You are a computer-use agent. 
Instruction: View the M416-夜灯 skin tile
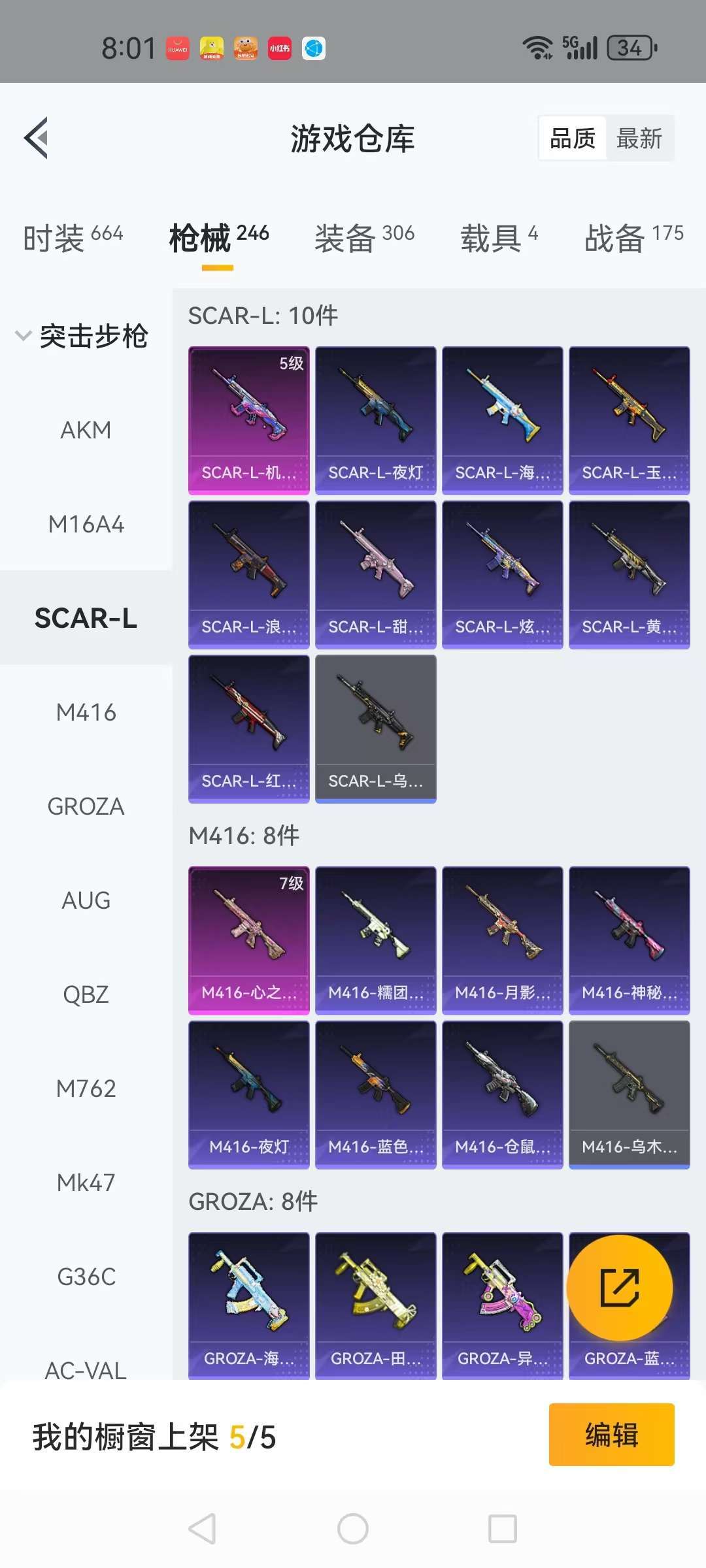[x=248, y=1094]
